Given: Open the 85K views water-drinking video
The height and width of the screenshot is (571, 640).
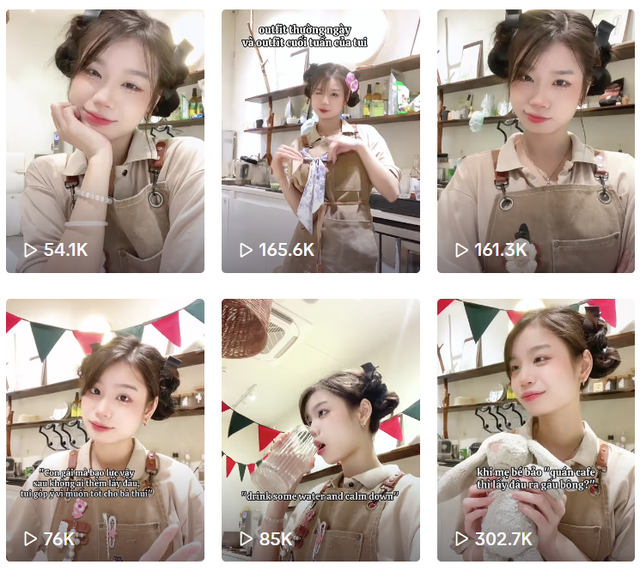Looking at the screenshot, I should point(320,430).
